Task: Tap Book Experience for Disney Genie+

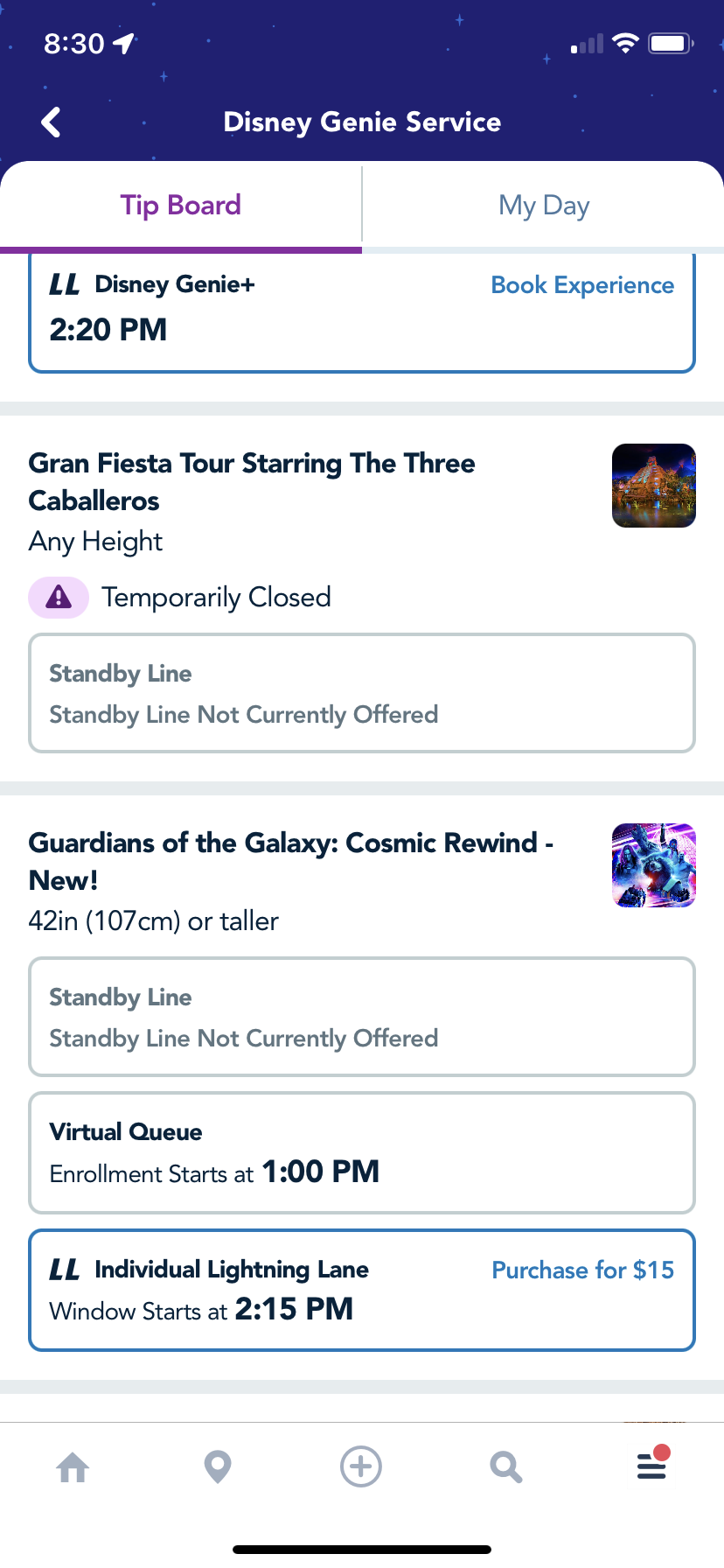Action: (582, 285)
